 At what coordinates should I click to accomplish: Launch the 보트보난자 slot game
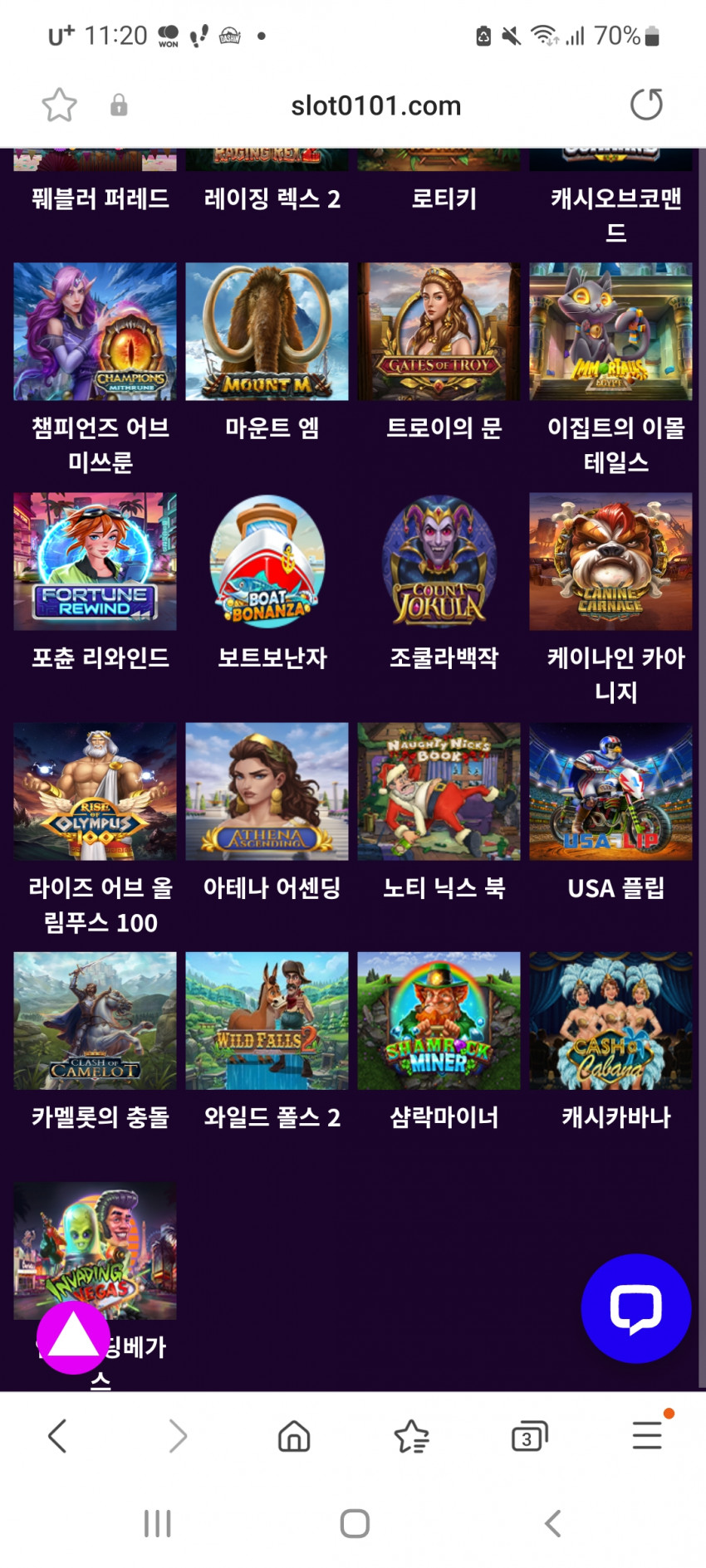pyautogui.click(x=267, y=561)
